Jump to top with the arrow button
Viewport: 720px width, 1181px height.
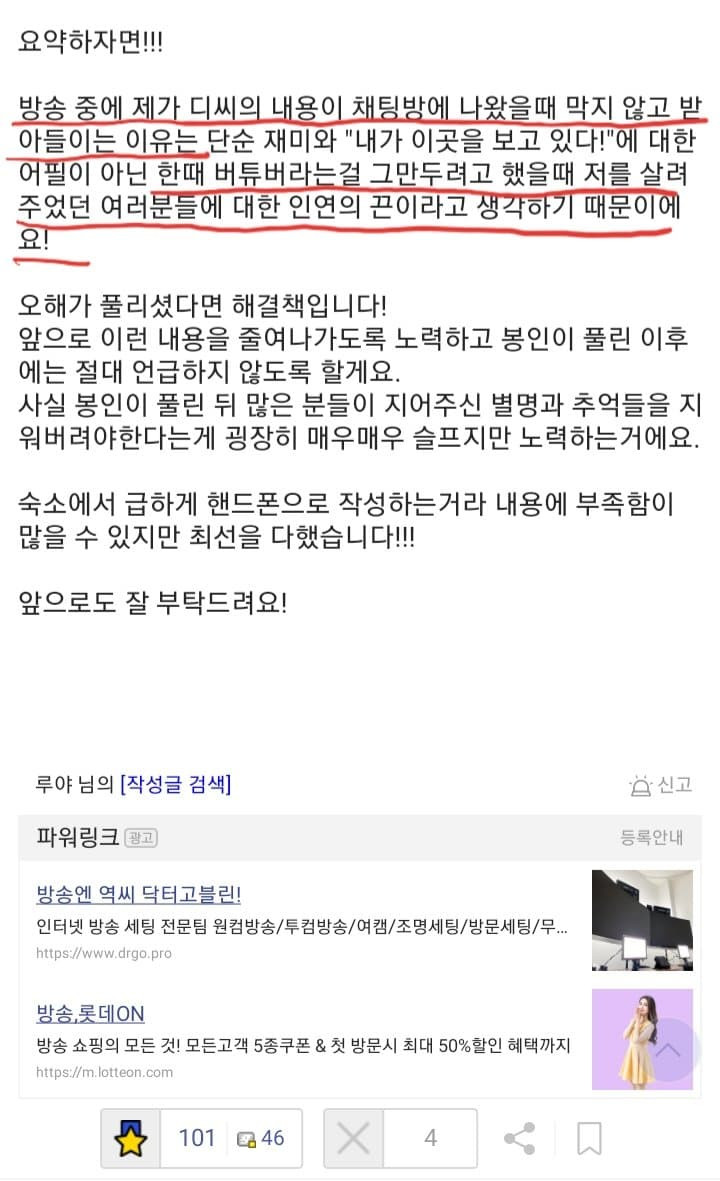coord(667,1050)
